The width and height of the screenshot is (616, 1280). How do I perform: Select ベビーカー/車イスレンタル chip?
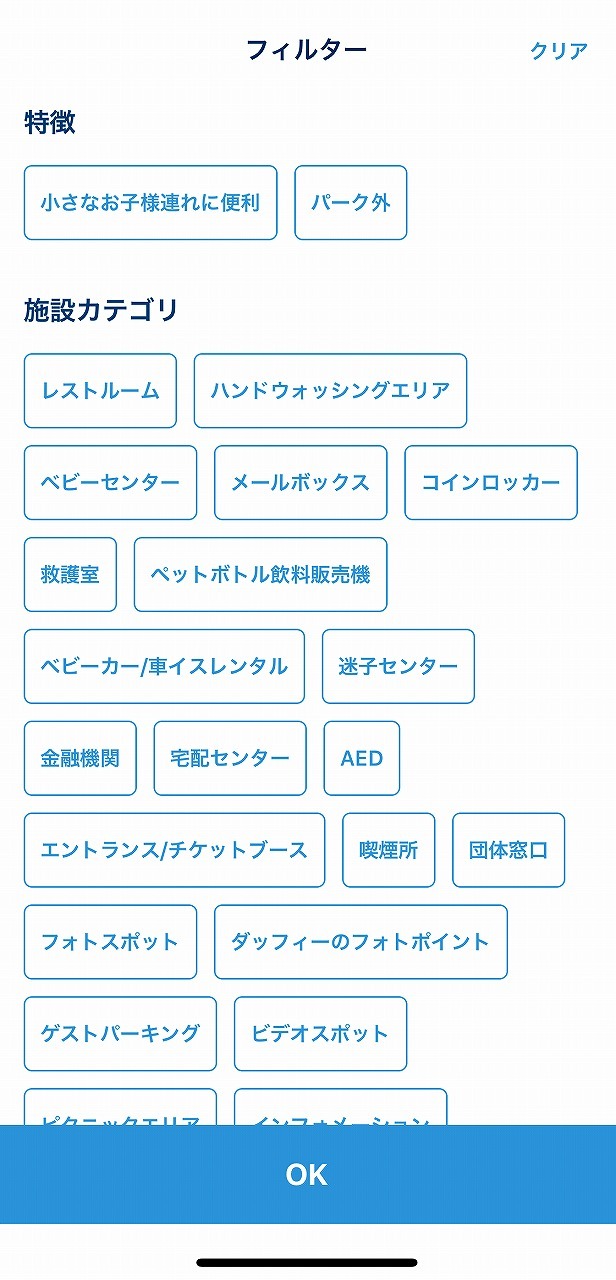pyautogui.click(x=164, y=667)
